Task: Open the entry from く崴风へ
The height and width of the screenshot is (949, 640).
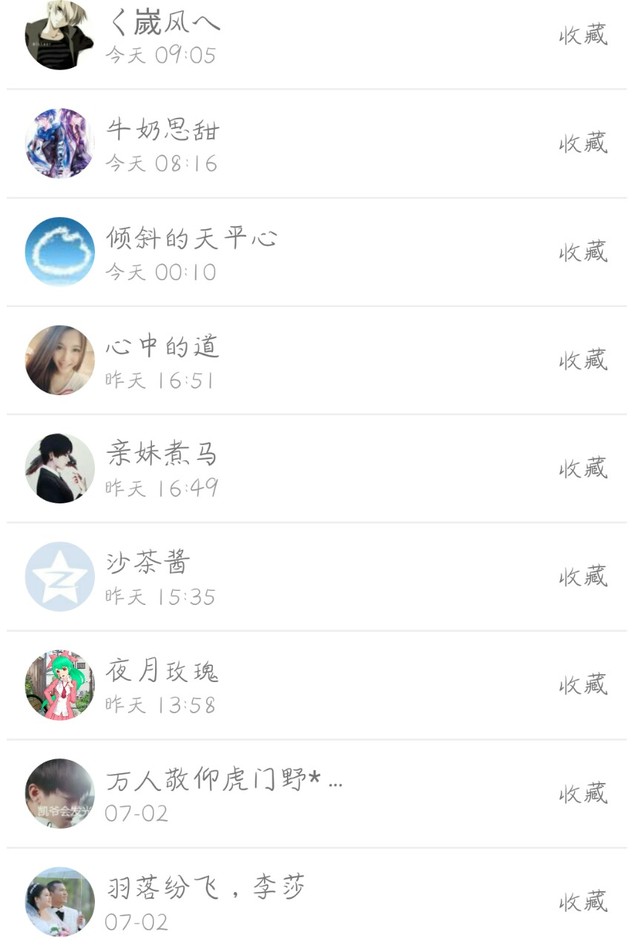Action: [x=165, y=24]
